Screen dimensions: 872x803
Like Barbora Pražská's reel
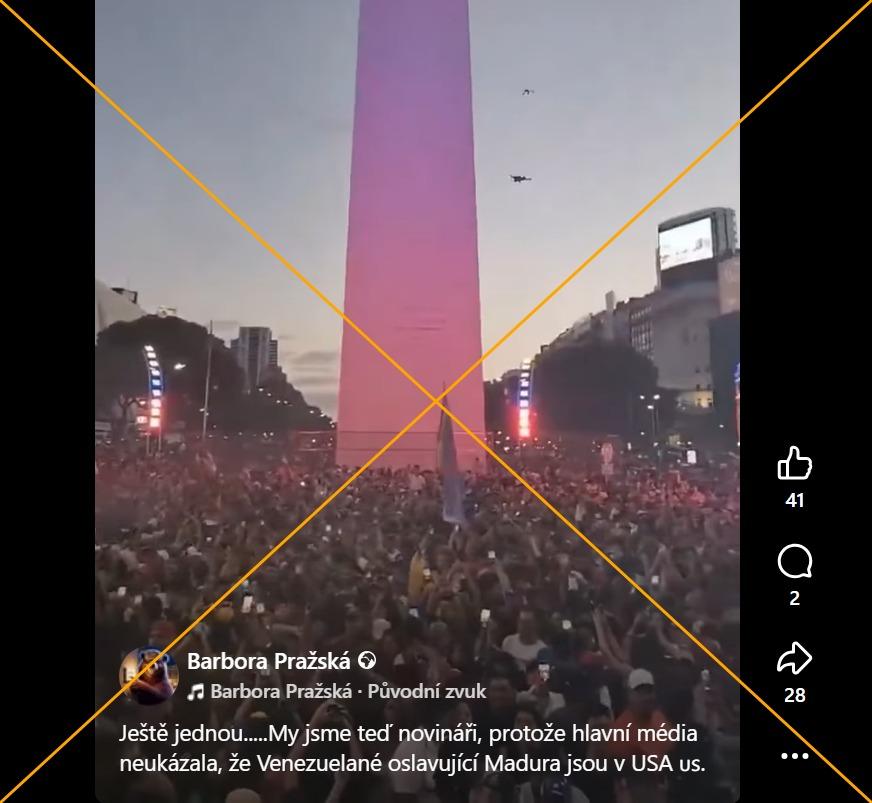[x=794, y=464]
